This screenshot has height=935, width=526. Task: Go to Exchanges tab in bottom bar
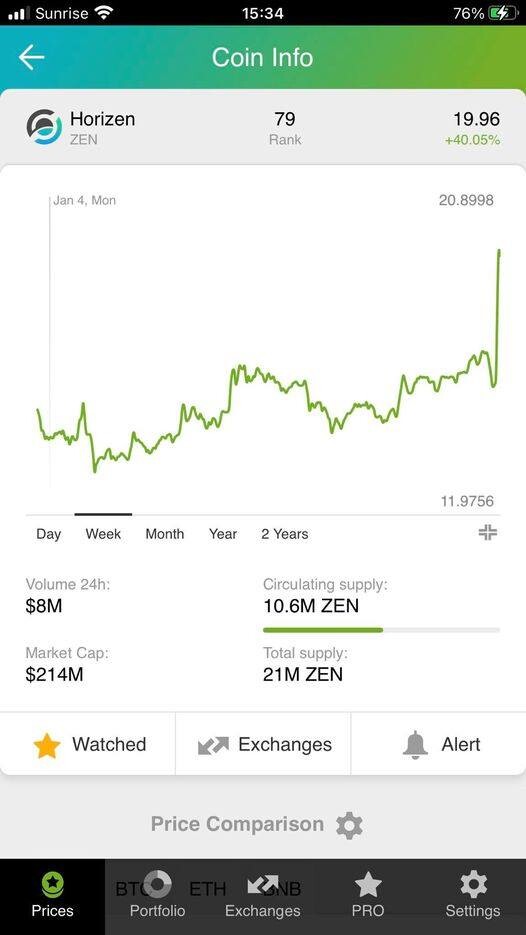[262, 896]
